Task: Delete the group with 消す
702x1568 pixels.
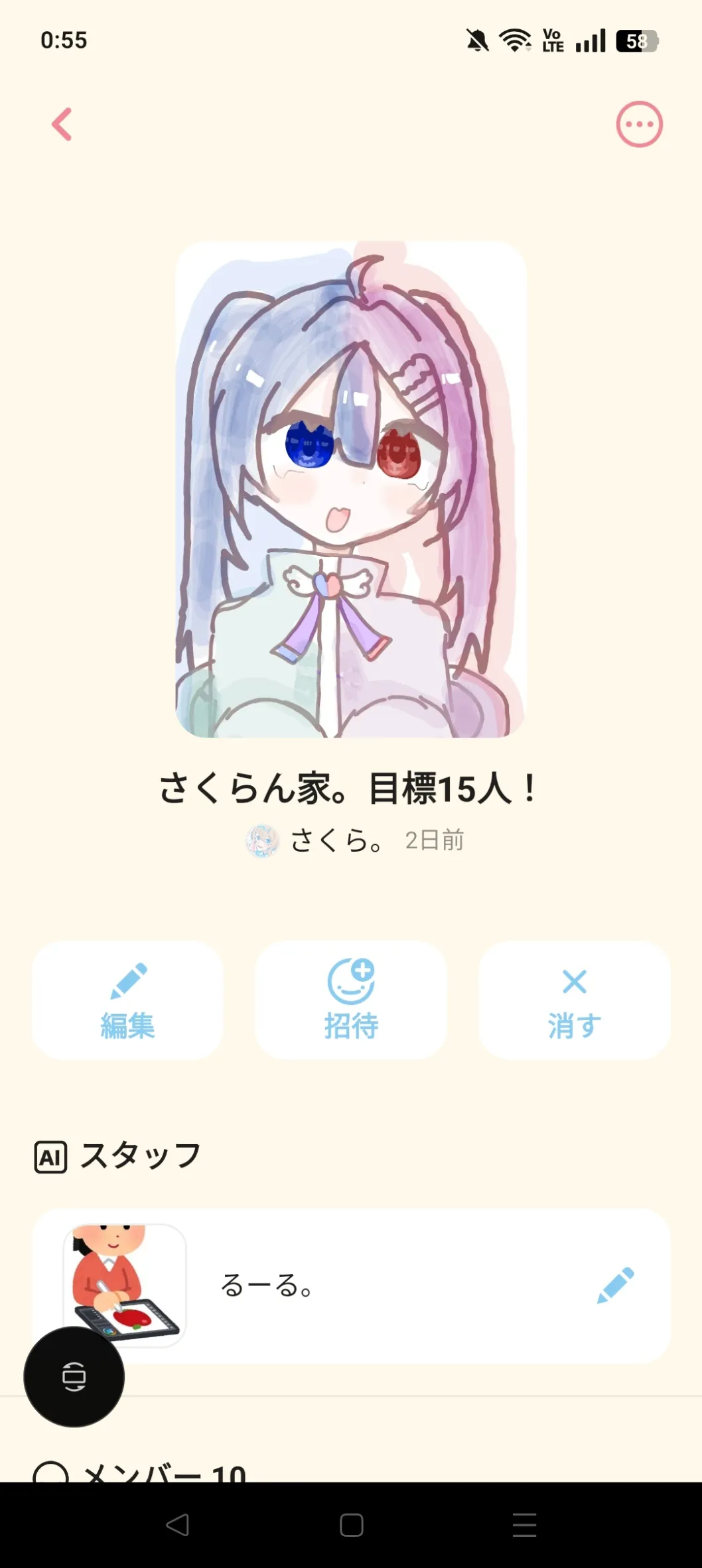Action: coord(574,1000)
